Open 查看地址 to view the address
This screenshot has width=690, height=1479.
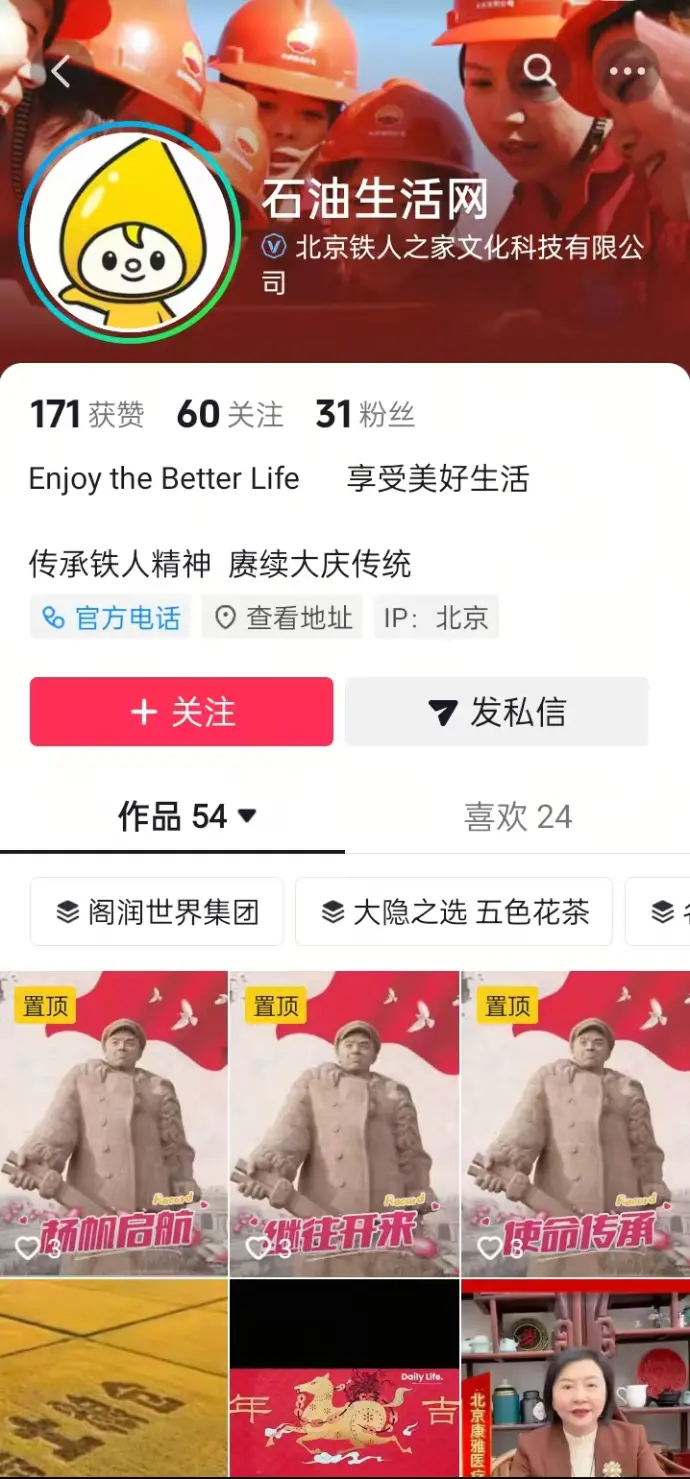pyautogui.click(x=283, y=618)
